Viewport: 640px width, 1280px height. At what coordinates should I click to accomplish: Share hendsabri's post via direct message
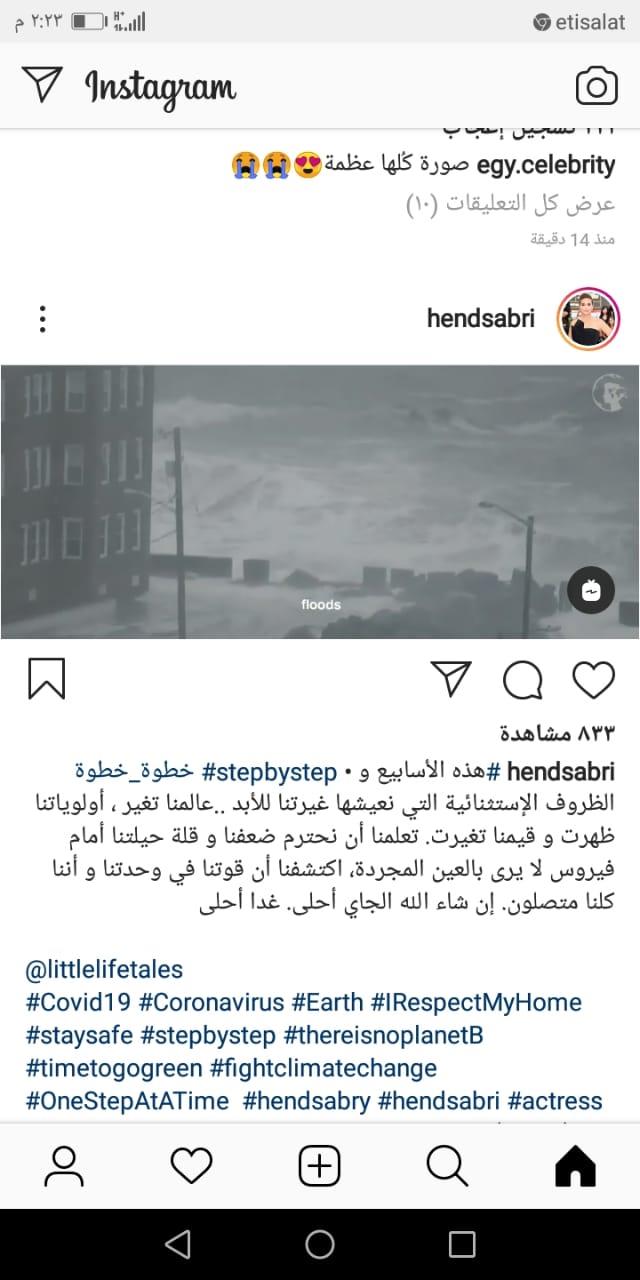coord(452,680)
